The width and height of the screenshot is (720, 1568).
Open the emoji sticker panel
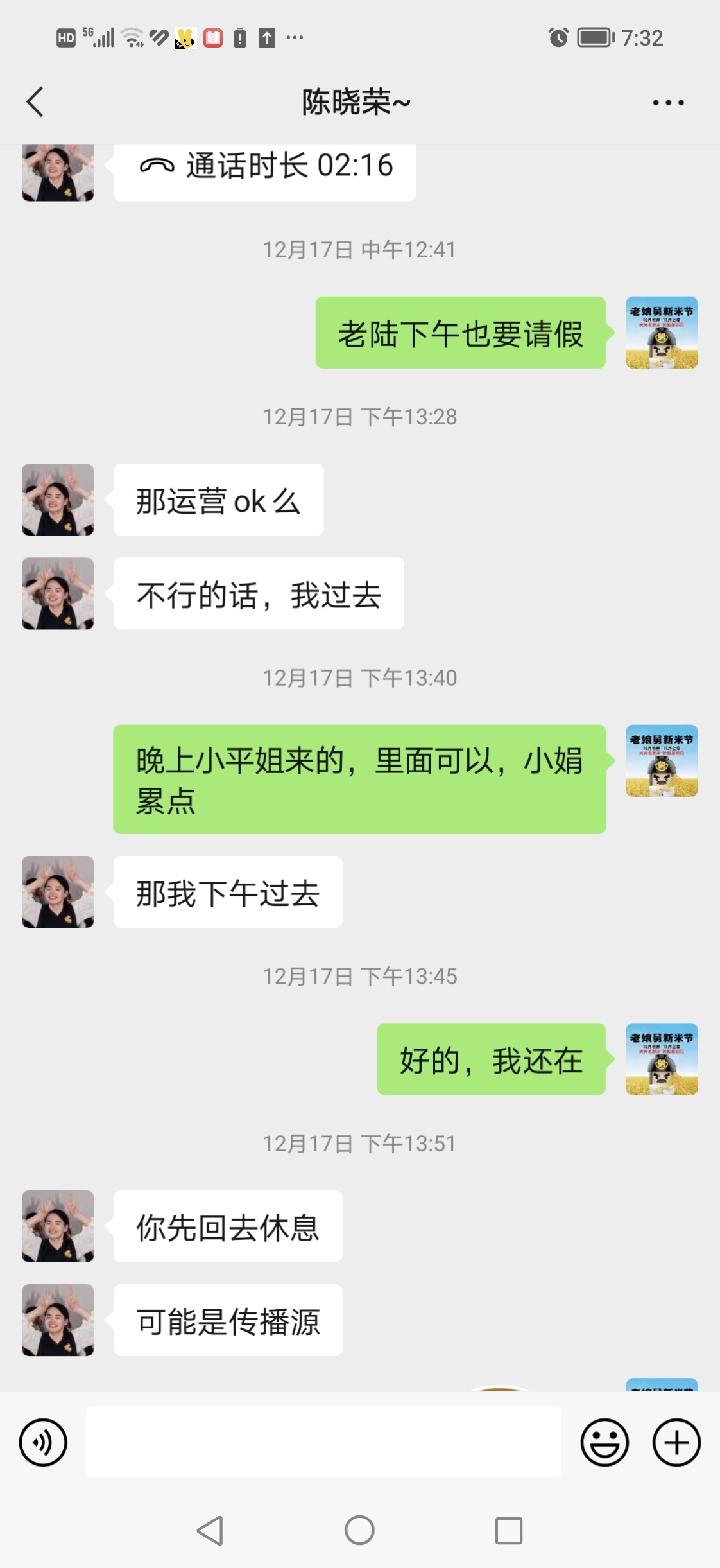click(x=604, y=1442)
